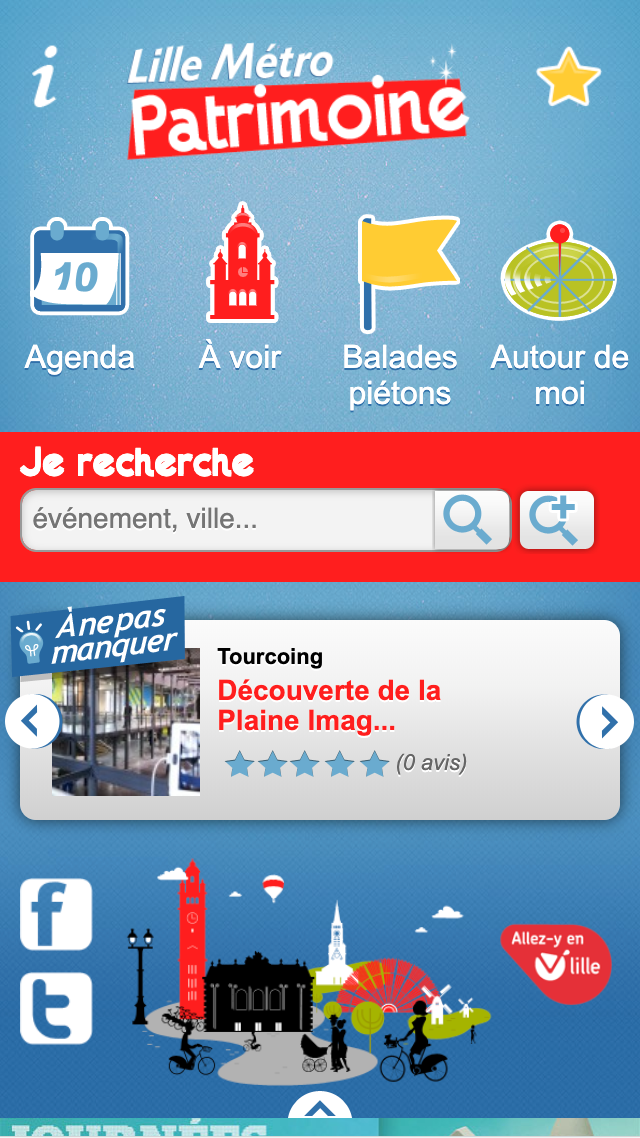The image size is (640, 1138).
Task: Open advanced search with plus magnifier
Action: pos(556,520)
